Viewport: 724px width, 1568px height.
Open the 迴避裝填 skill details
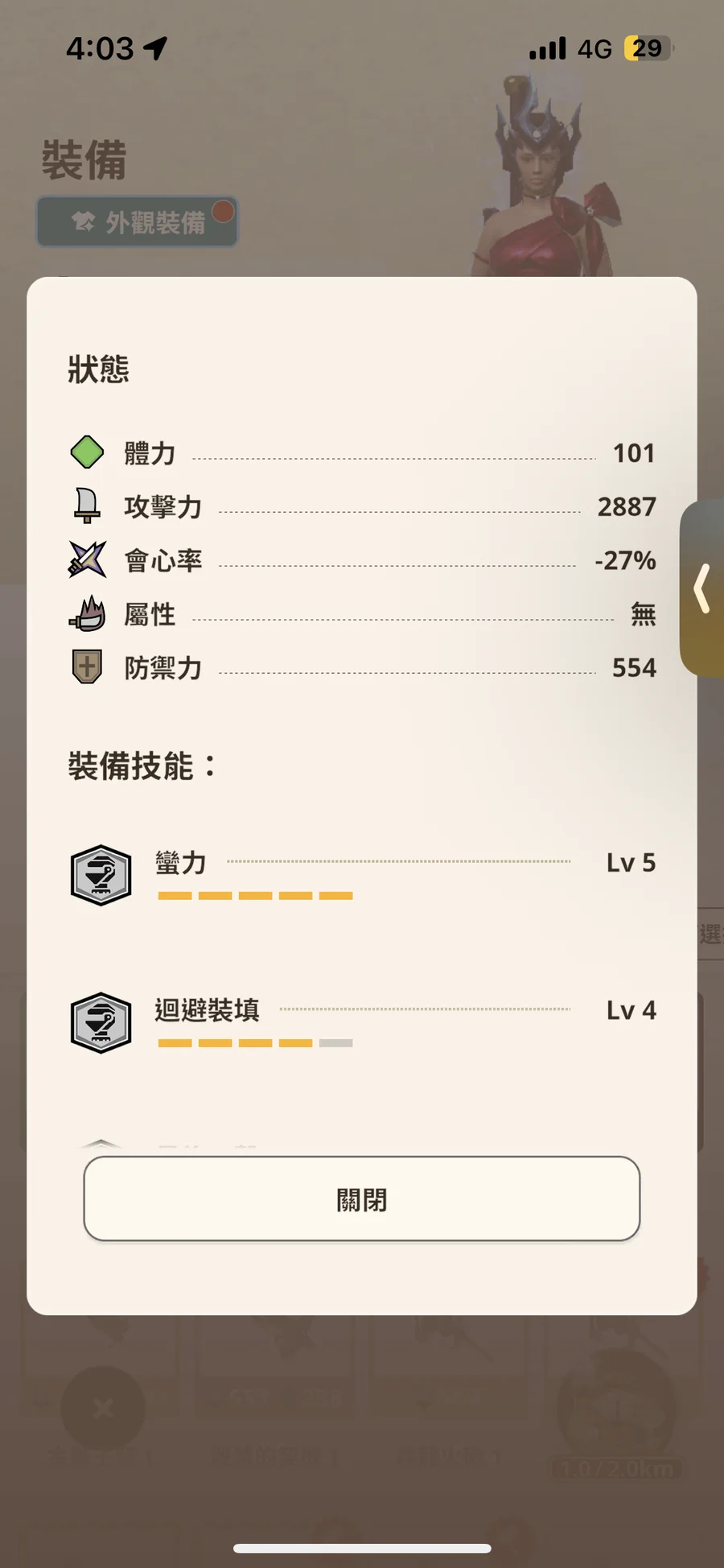(x=362, y=1022)
